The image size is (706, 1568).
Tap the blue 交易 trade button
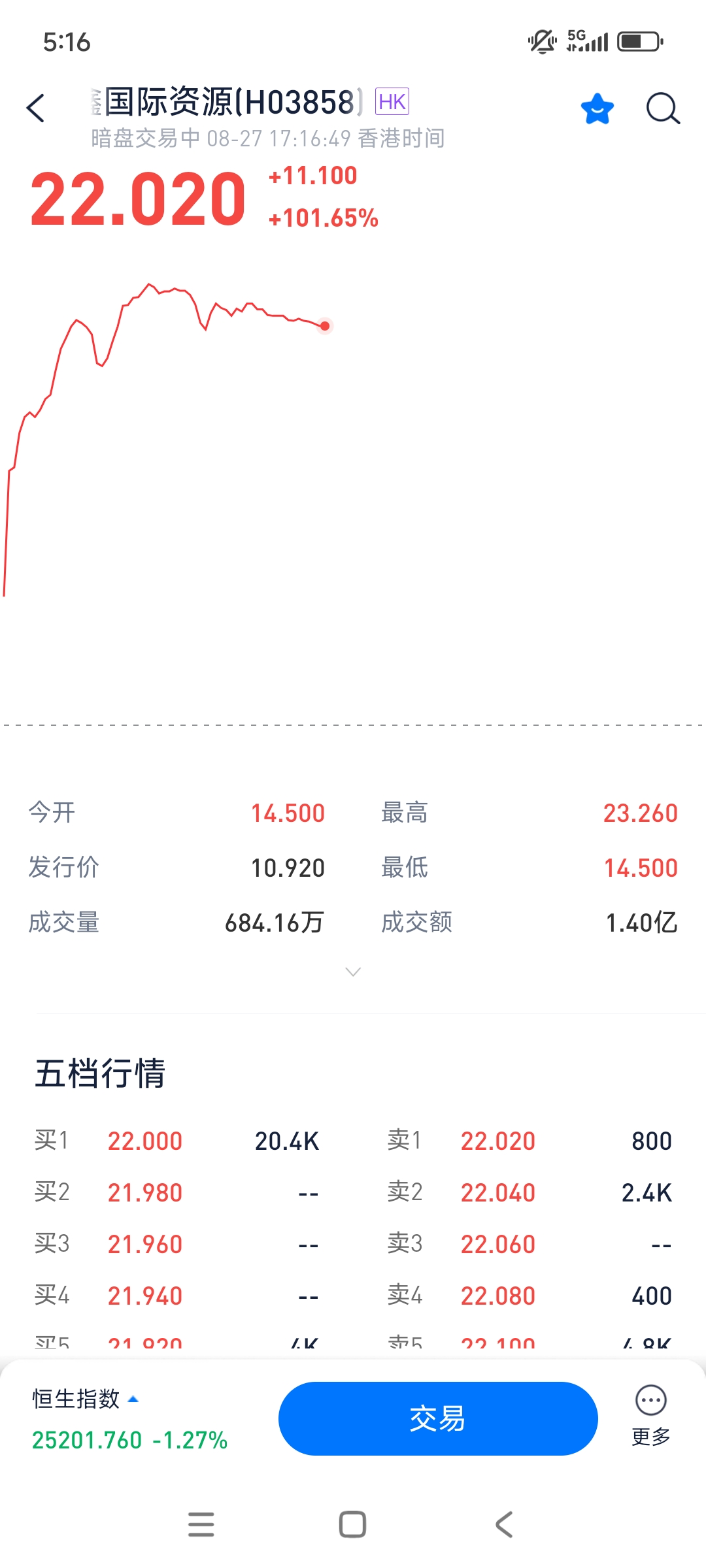pos(438,1418)
